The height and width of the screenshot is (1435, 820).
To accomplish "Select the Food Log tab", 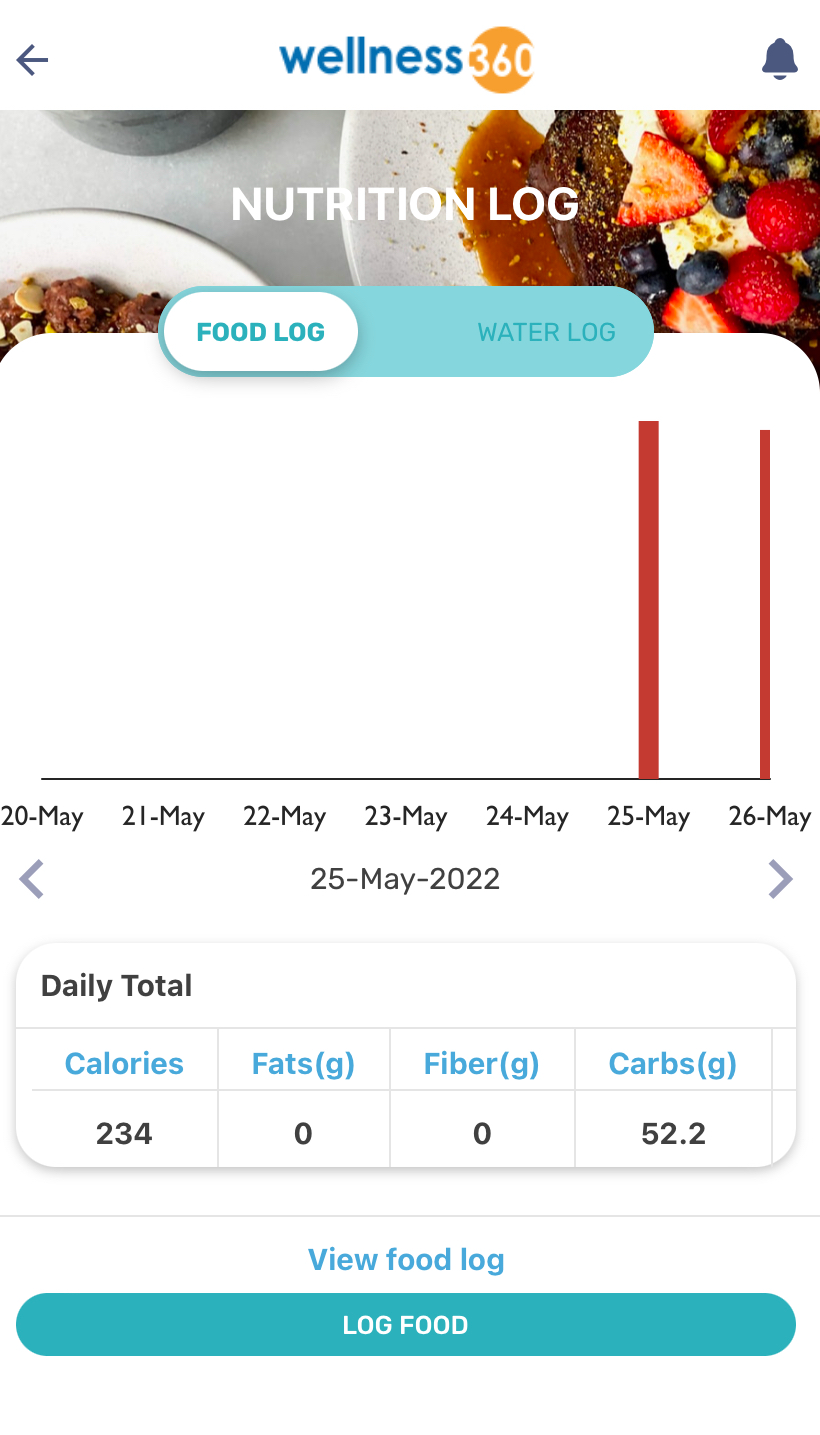I will click(x=260, y=332).
